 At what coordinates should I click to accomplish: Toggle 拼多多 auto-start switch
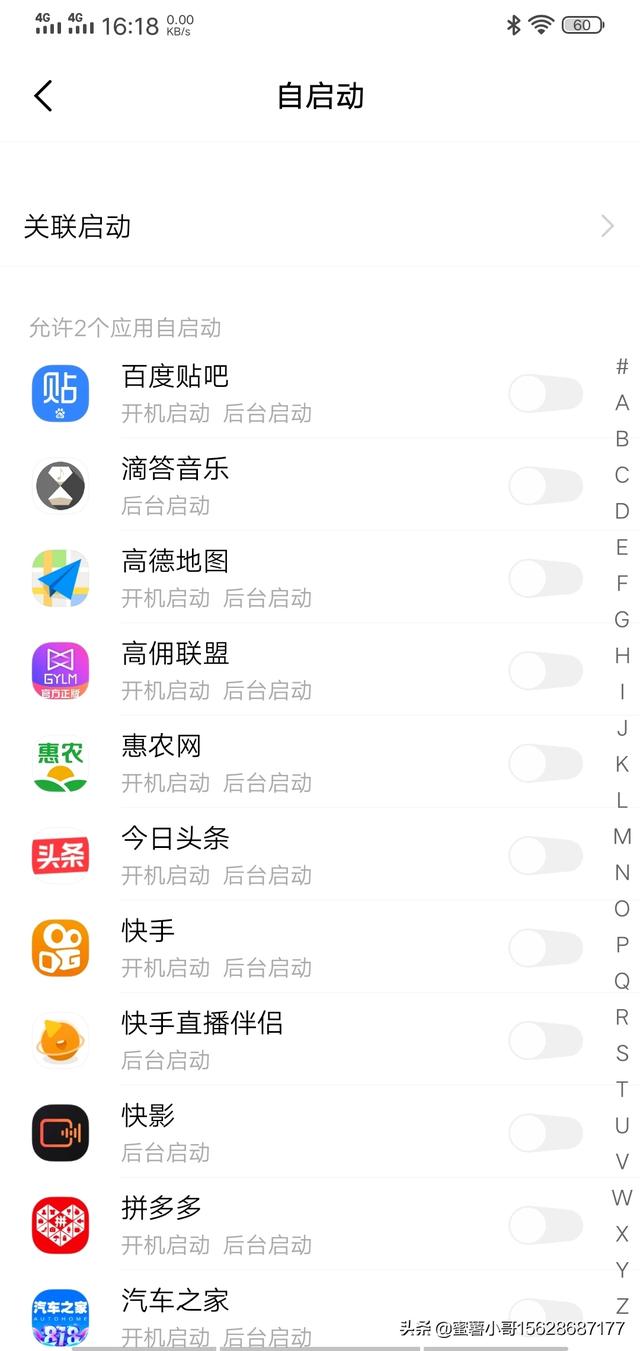point(545,1225)
